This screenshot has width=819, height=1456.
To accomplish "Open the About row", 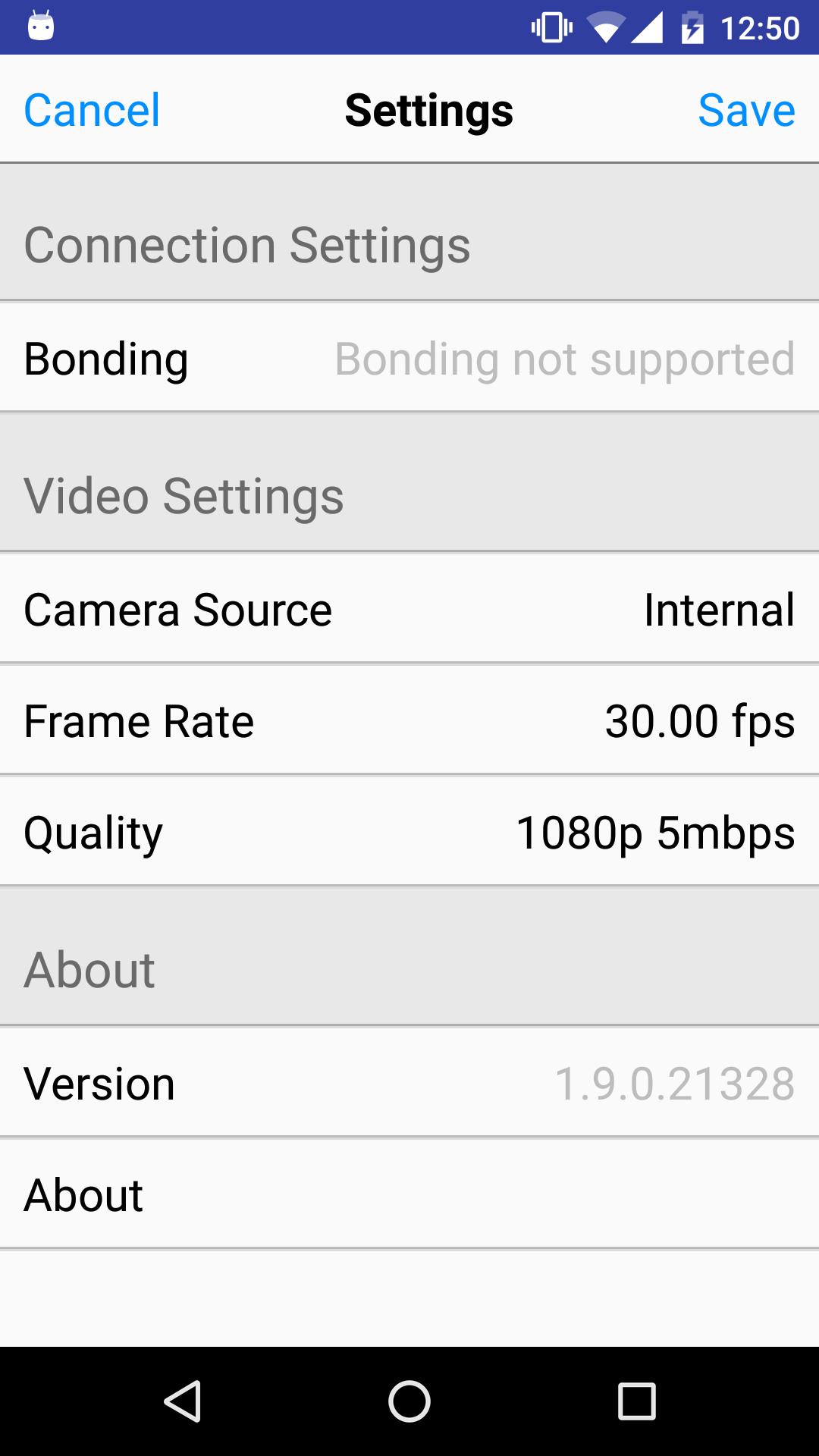I will click(409, 1195).
